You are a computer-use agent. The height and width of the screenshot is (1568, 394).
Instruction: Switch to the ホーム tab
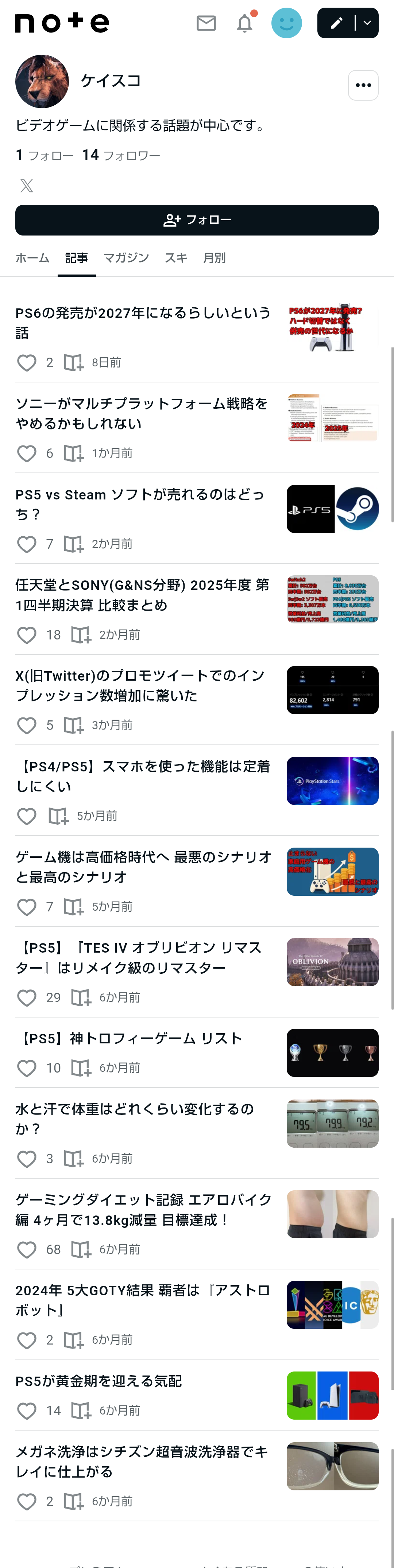click(32, 258)
